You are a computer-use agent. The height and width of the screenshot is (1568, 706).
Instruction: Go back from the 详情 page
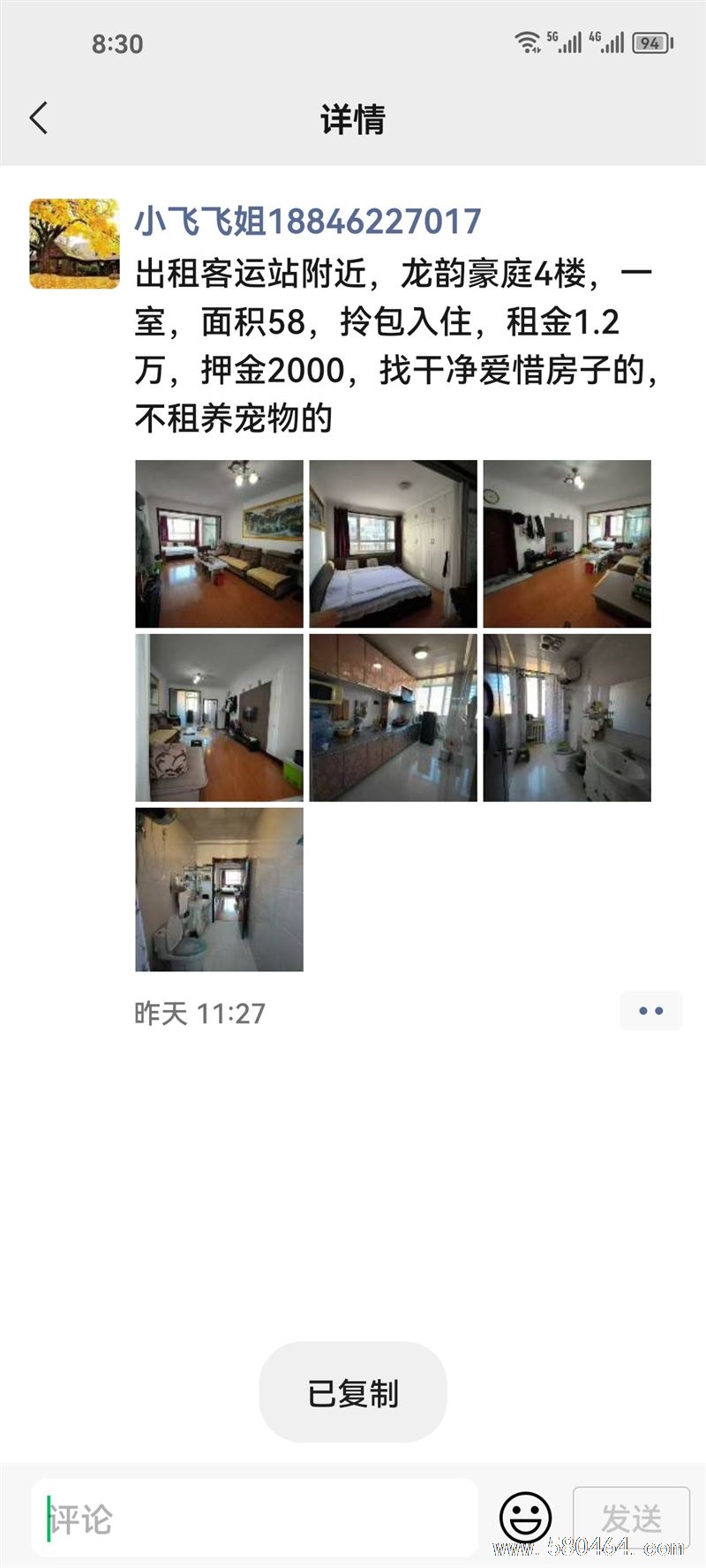[x=39, y=118]
